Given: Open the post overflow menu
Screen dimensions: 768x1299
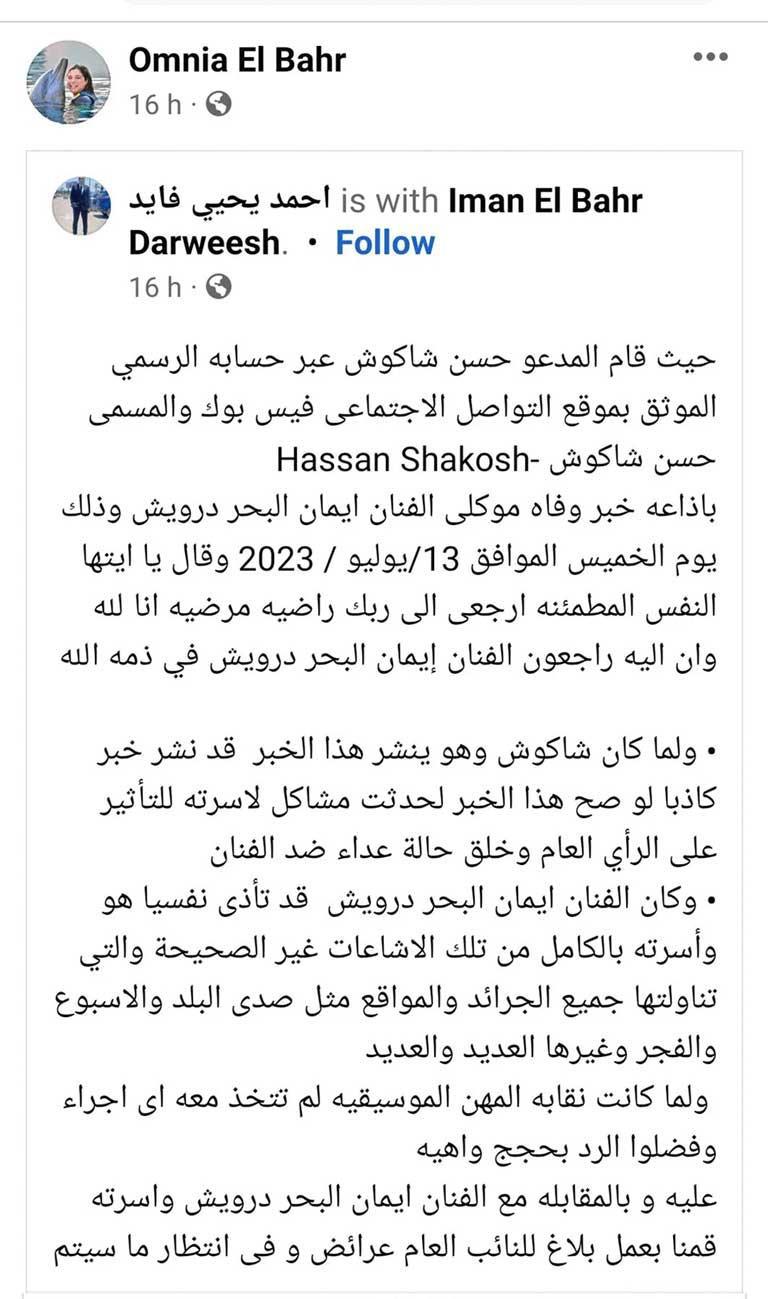Looking at the screenshot, I should pos(710,59).
